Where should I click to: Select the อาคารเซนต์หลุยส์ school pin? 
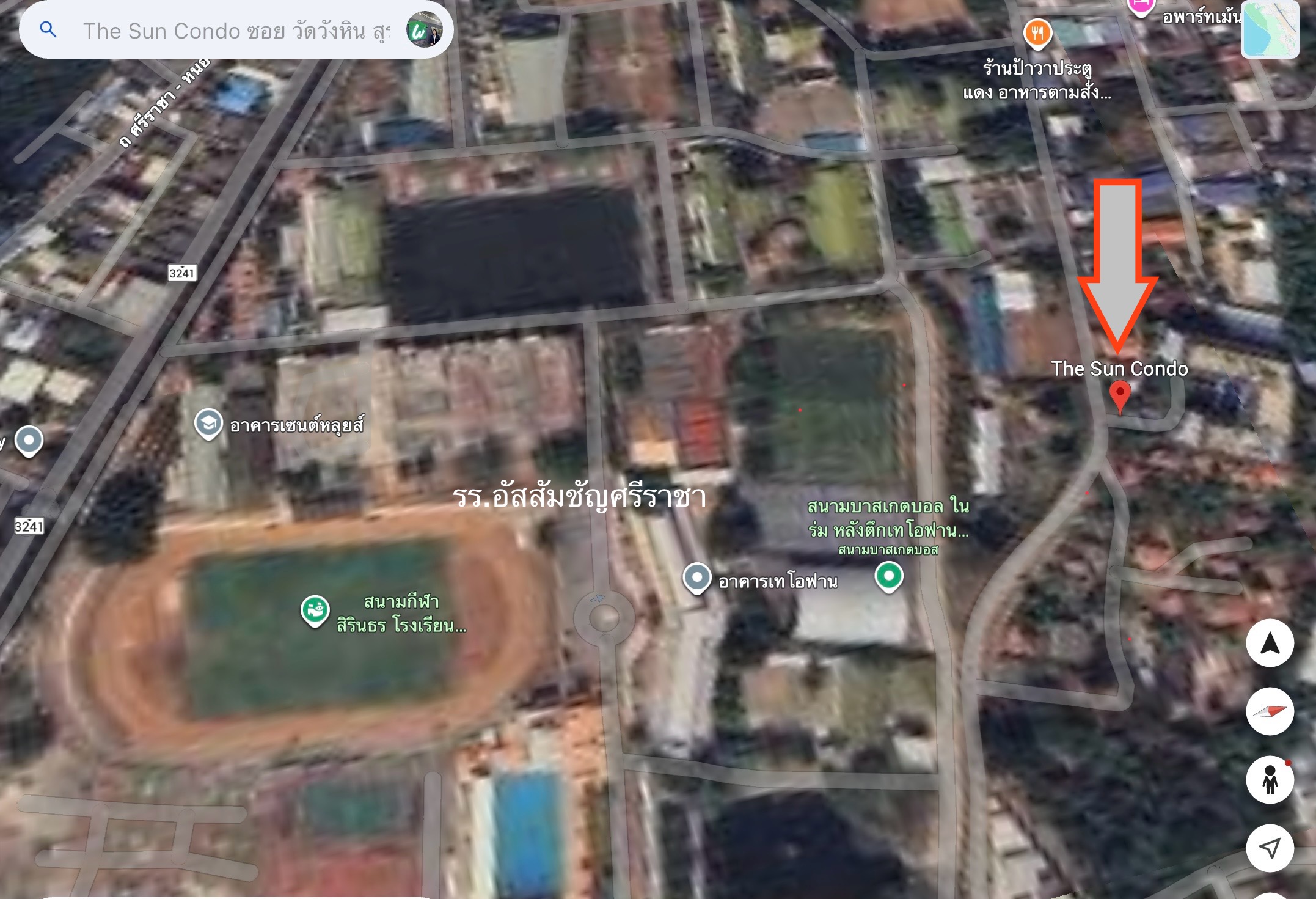208,424
